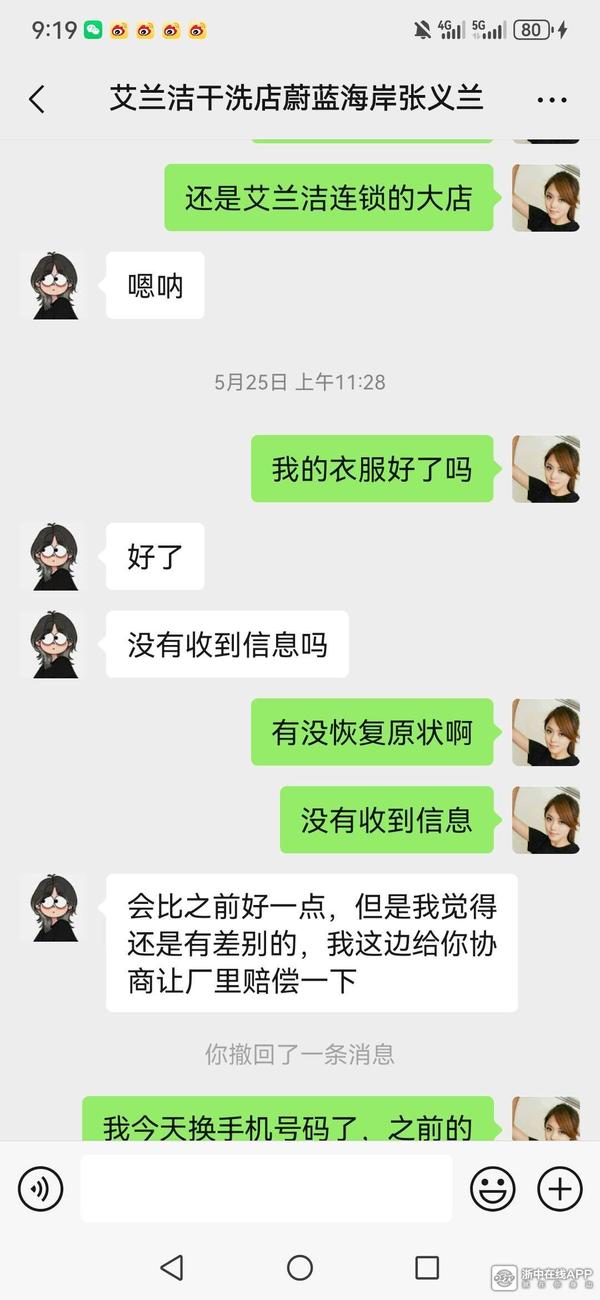Image resolution: width=600 pixels, height=1300 pixels.
Task: Tap my avatar beside 我的衣服好了吗
Action: click(x=546, y=469)
